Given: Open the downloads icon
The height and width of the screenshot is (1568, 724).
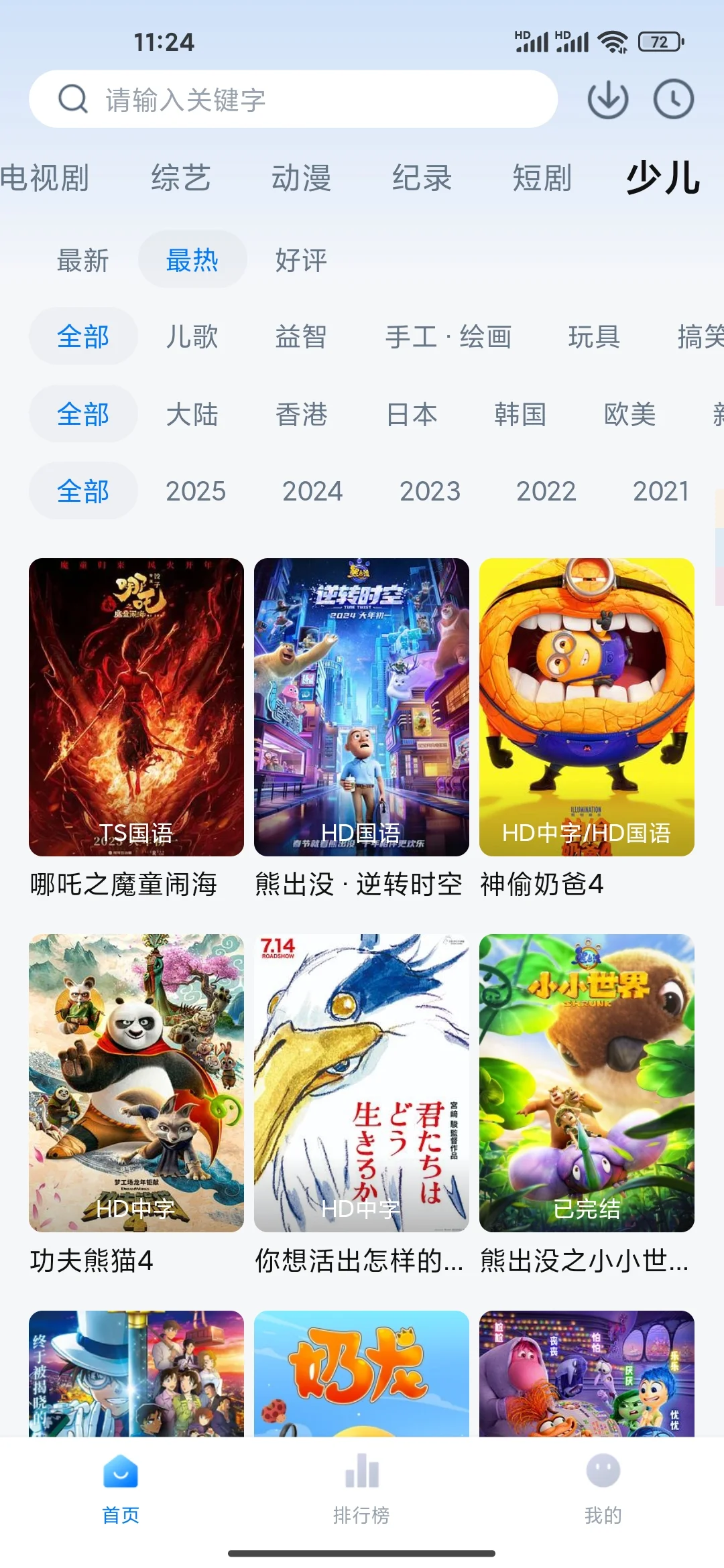Looking at the screenshot, I should [607, 100].
